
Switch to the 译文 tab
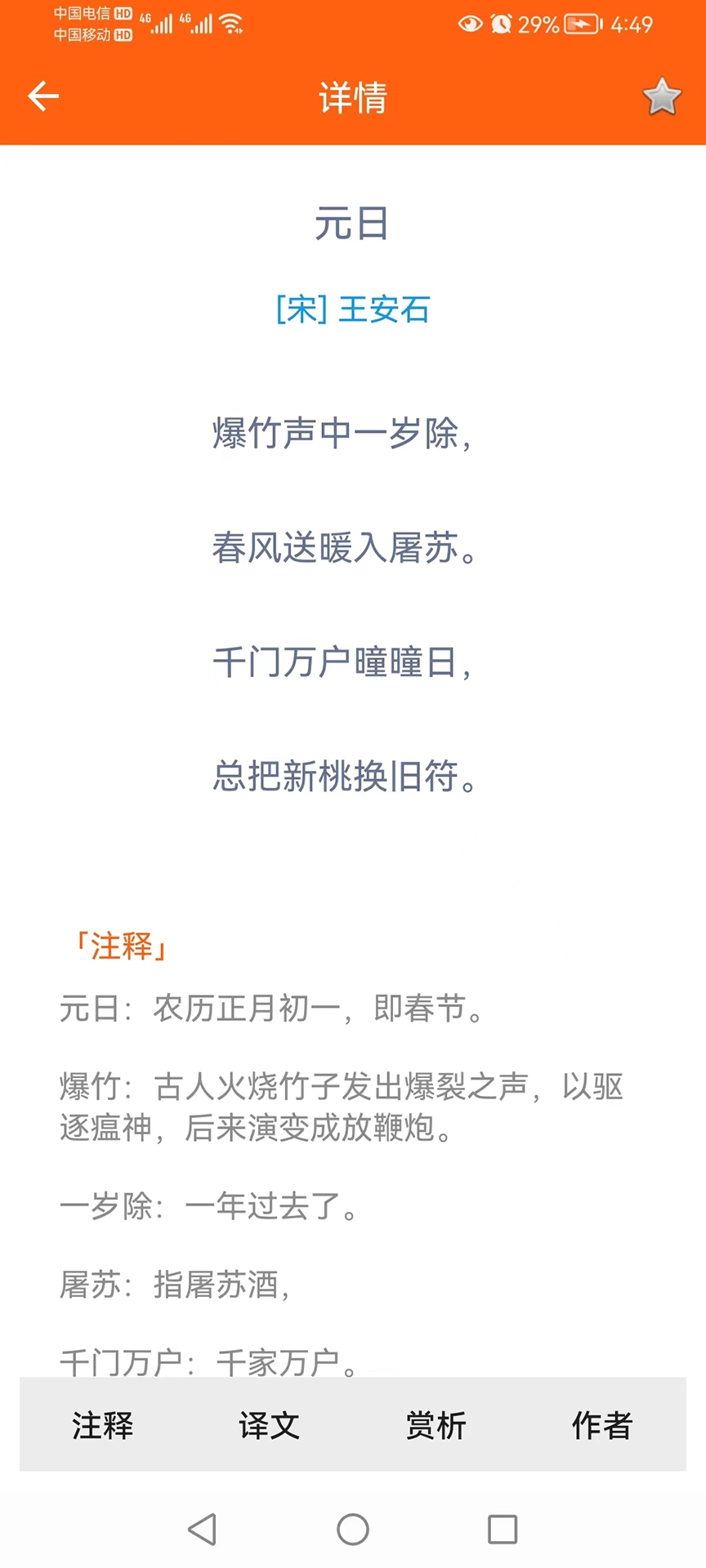(269, 1426)
